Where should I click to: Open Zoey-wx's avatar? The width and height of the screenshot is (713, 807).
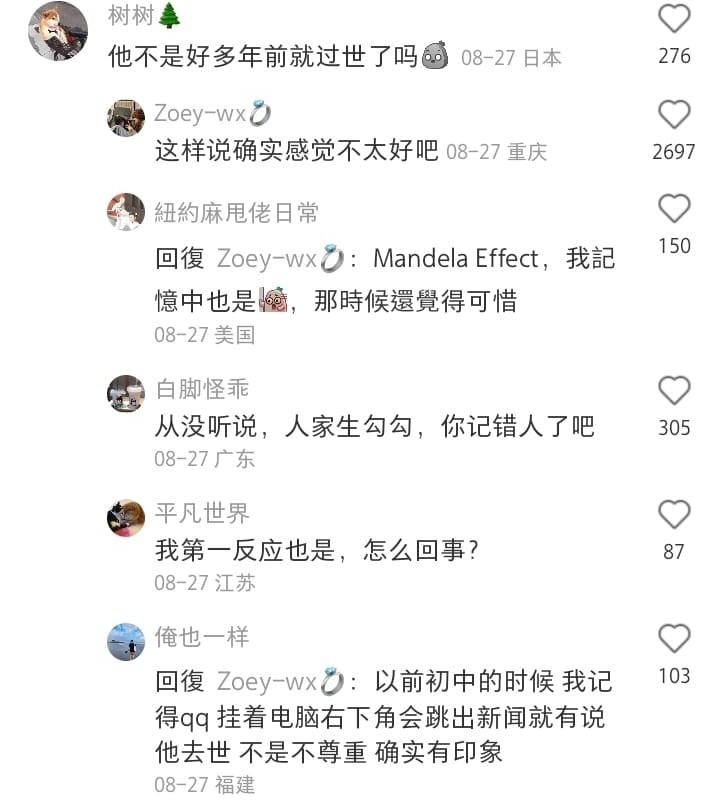click(x=126, y=118)
